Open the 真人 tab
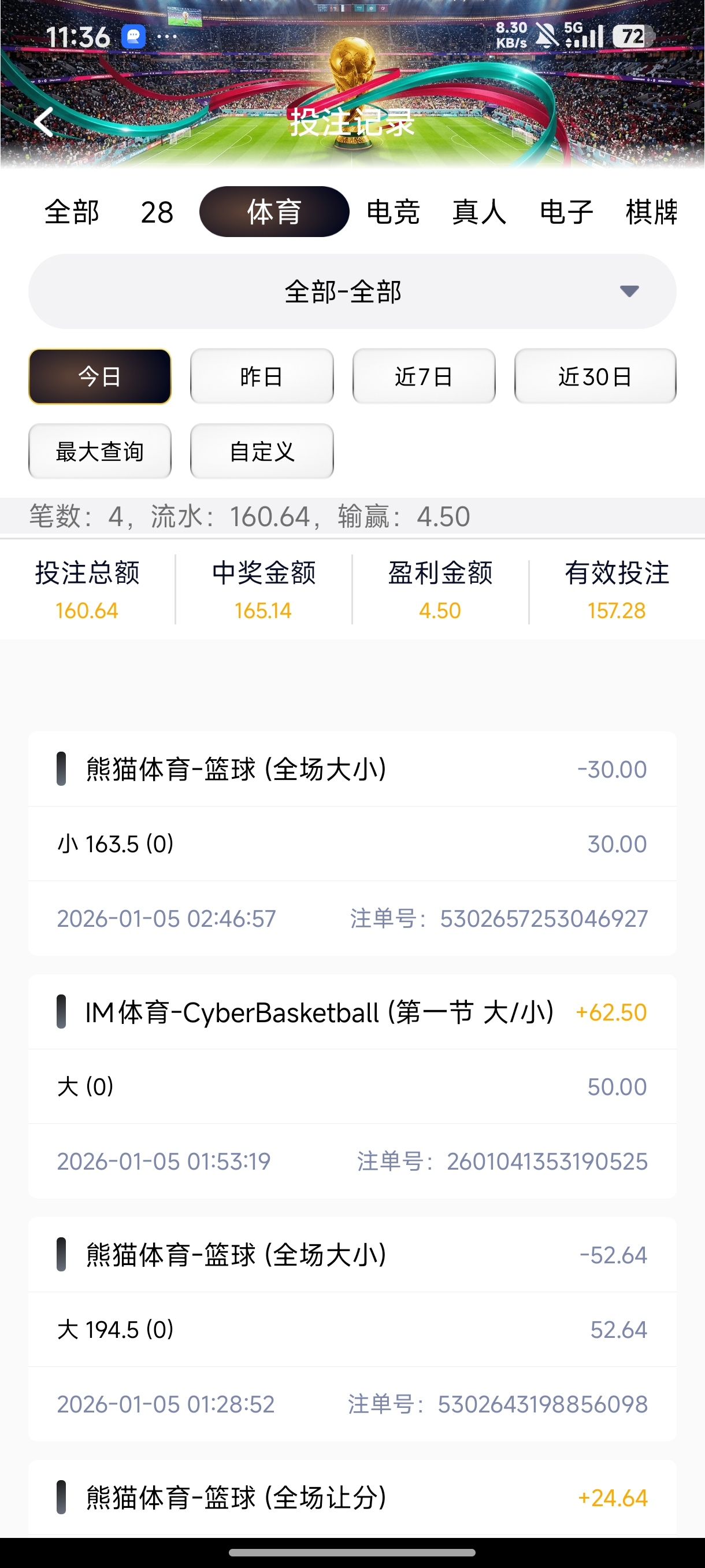 [x=479, y=212]
